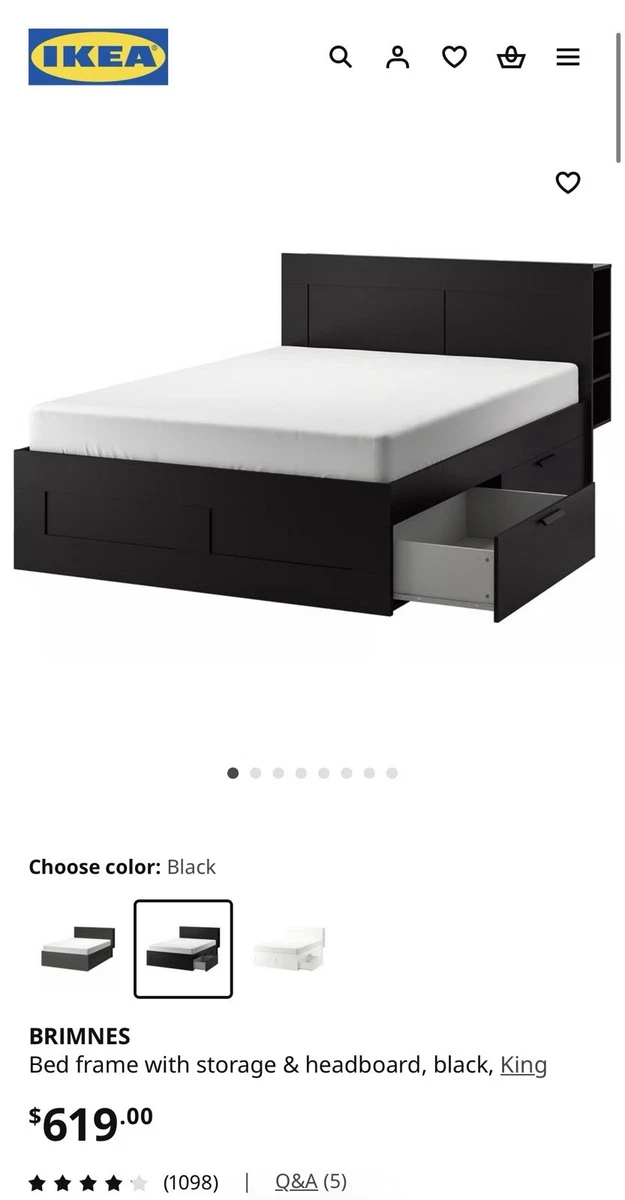Open the account profile icon

(398, 57)
